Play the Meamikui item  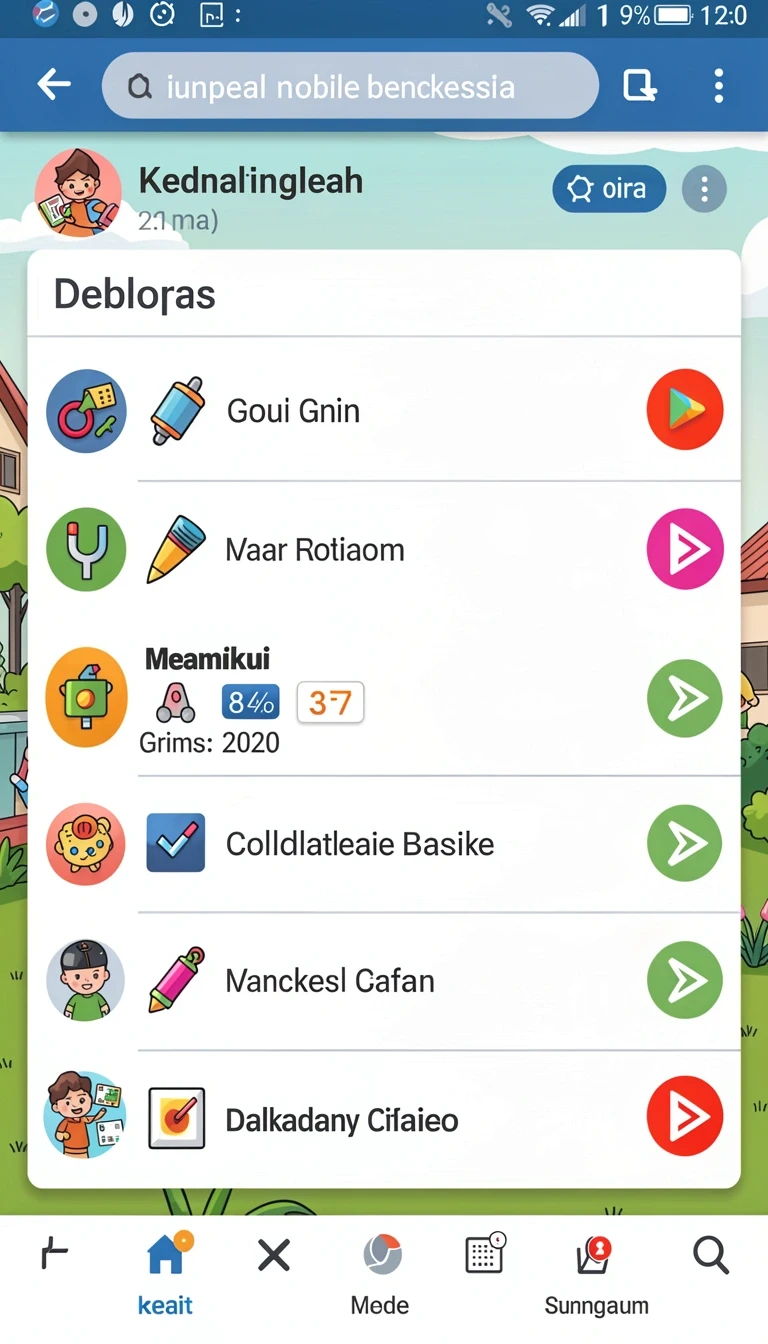click(x=685, y=698)
